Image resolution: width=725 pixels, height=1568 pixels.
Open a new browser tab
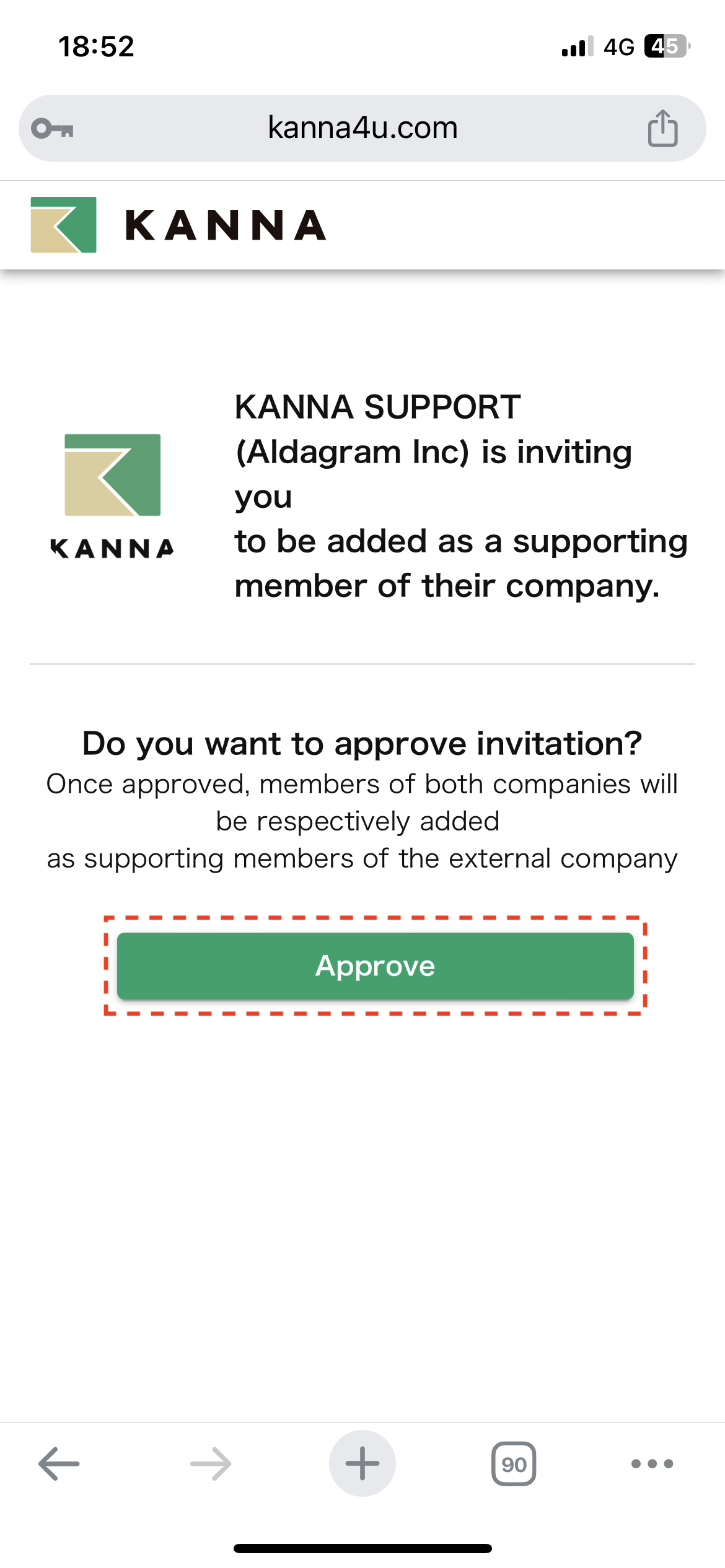pos(362,1464)
